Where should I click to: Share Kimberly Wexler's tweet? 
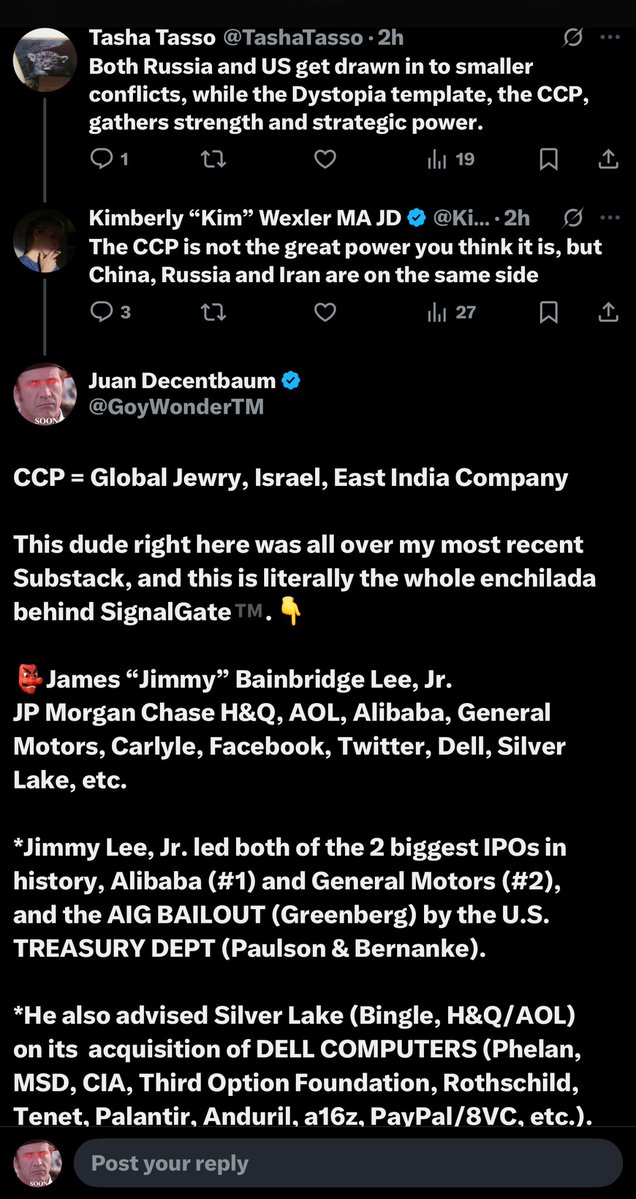click(x=607, y=312)
